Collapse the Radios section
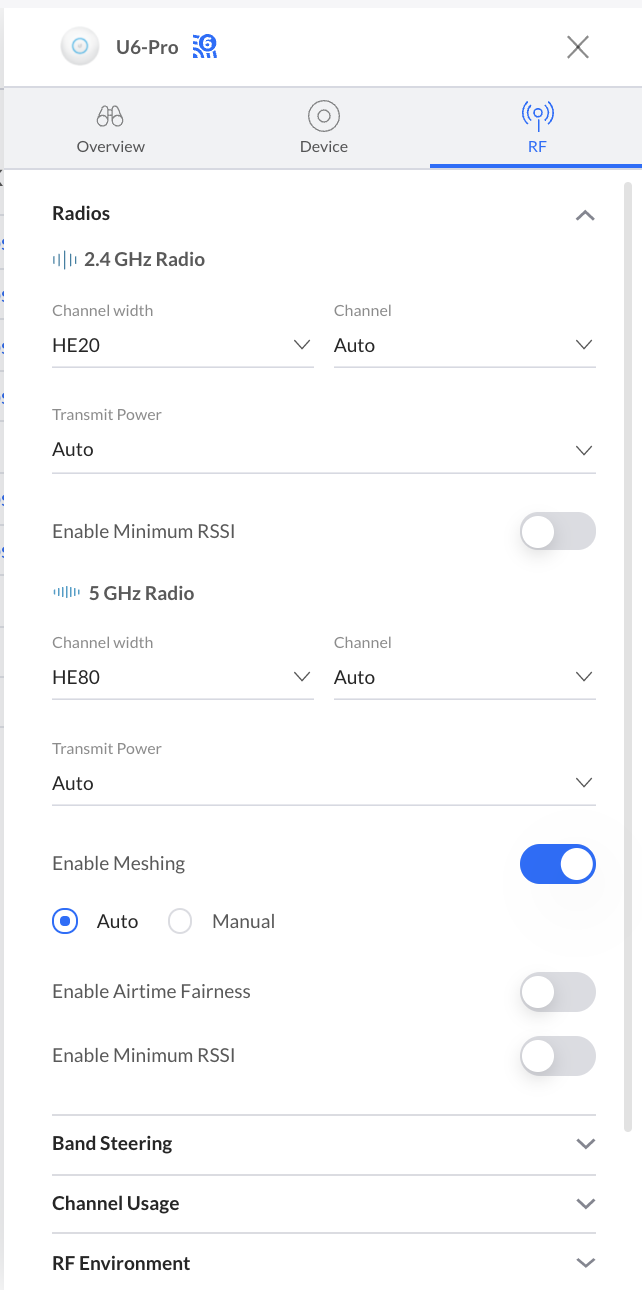This screenshot has width=642, height=1290. pyautogui.click(x=585, y=214)
